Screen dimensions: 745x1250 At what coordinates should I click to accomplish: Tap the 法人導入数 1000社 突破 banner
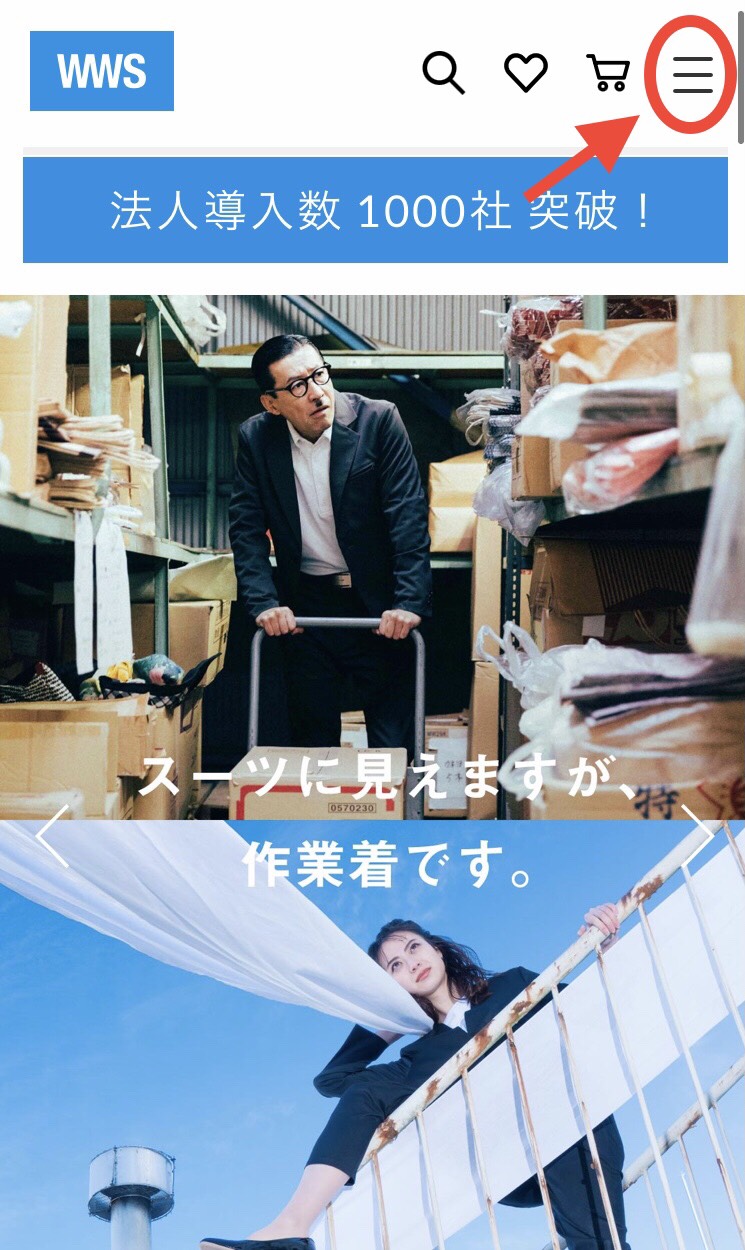tap(375, 210)
